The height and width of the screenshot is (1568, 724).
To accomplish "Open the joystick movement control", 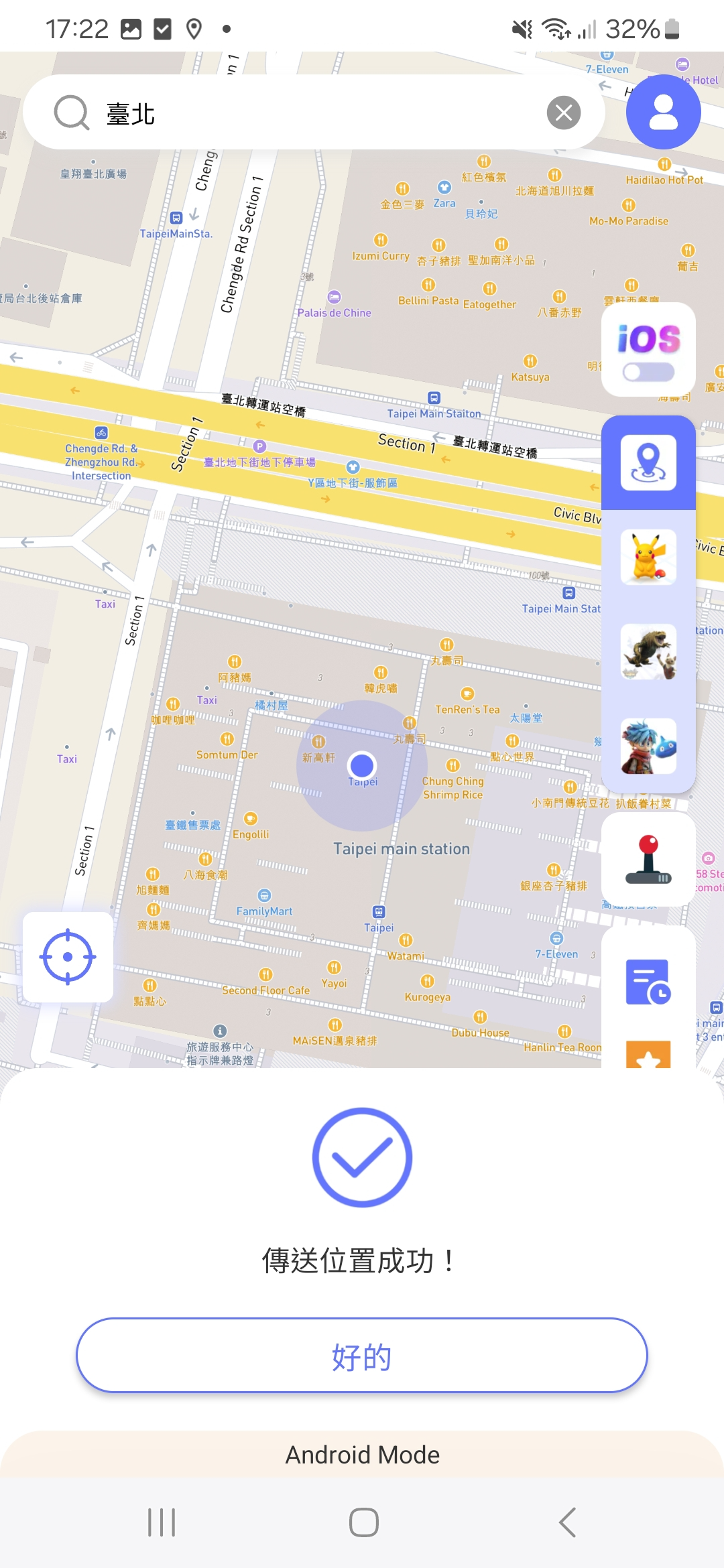I will point(648,860).
